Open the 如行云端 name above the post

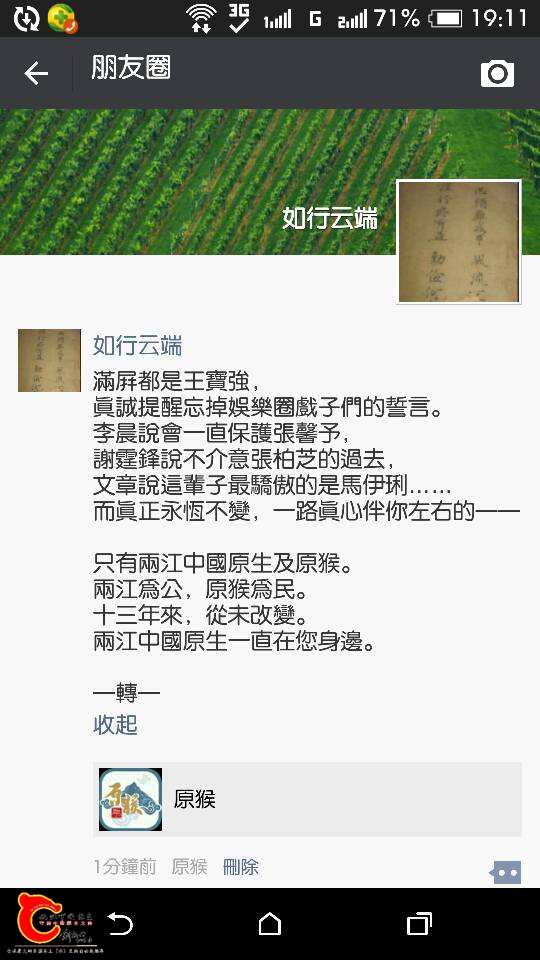138,346
